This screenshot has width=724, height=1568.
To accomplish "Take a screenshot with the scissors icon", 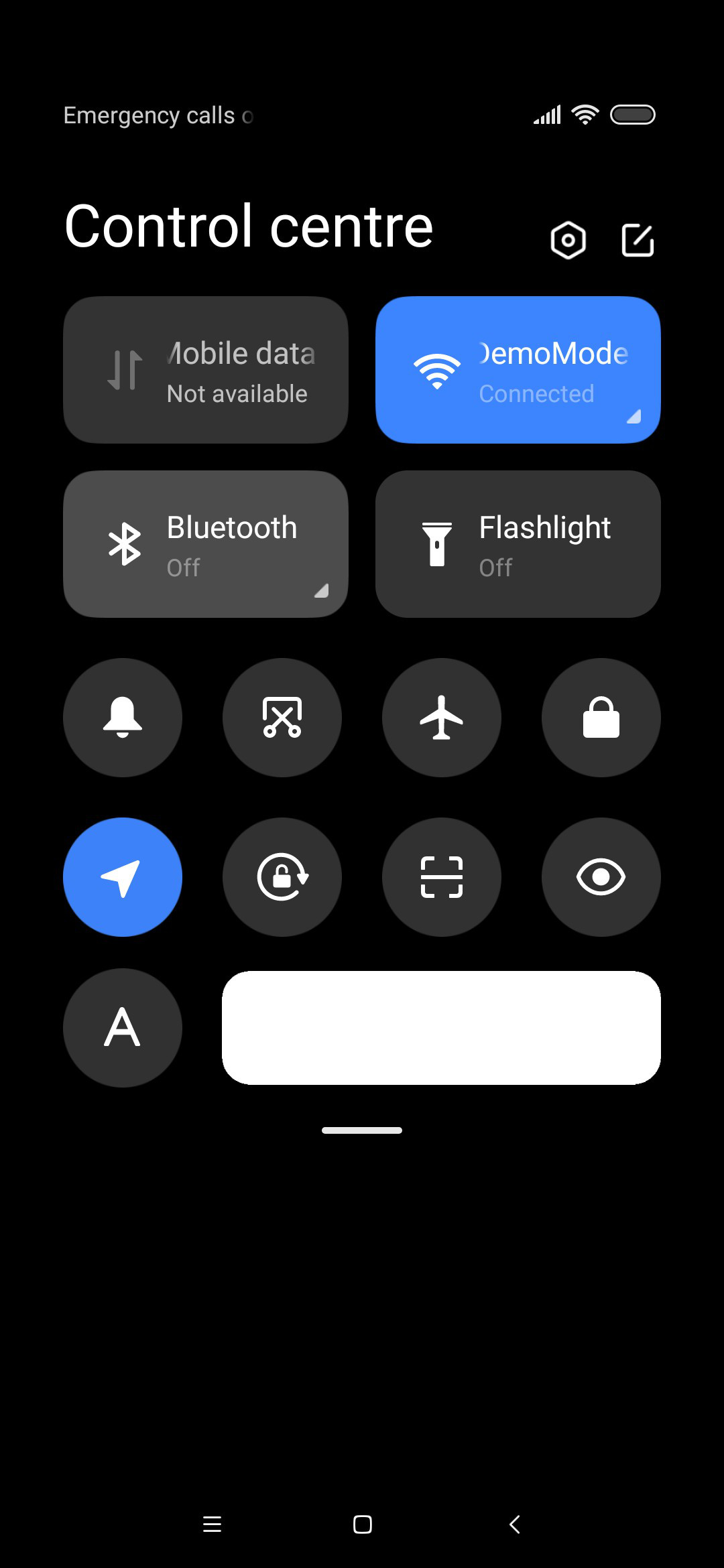I will [x=282, y=718].
